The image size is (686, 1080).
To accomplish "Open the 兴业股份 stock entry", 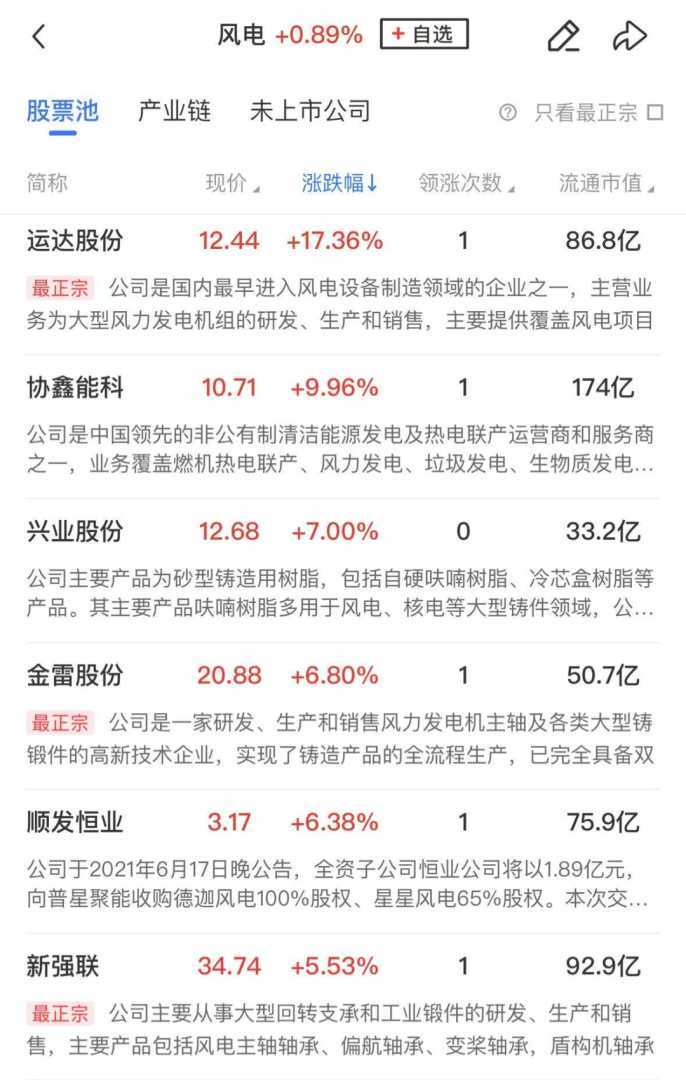I will click(x=75, y=531).
